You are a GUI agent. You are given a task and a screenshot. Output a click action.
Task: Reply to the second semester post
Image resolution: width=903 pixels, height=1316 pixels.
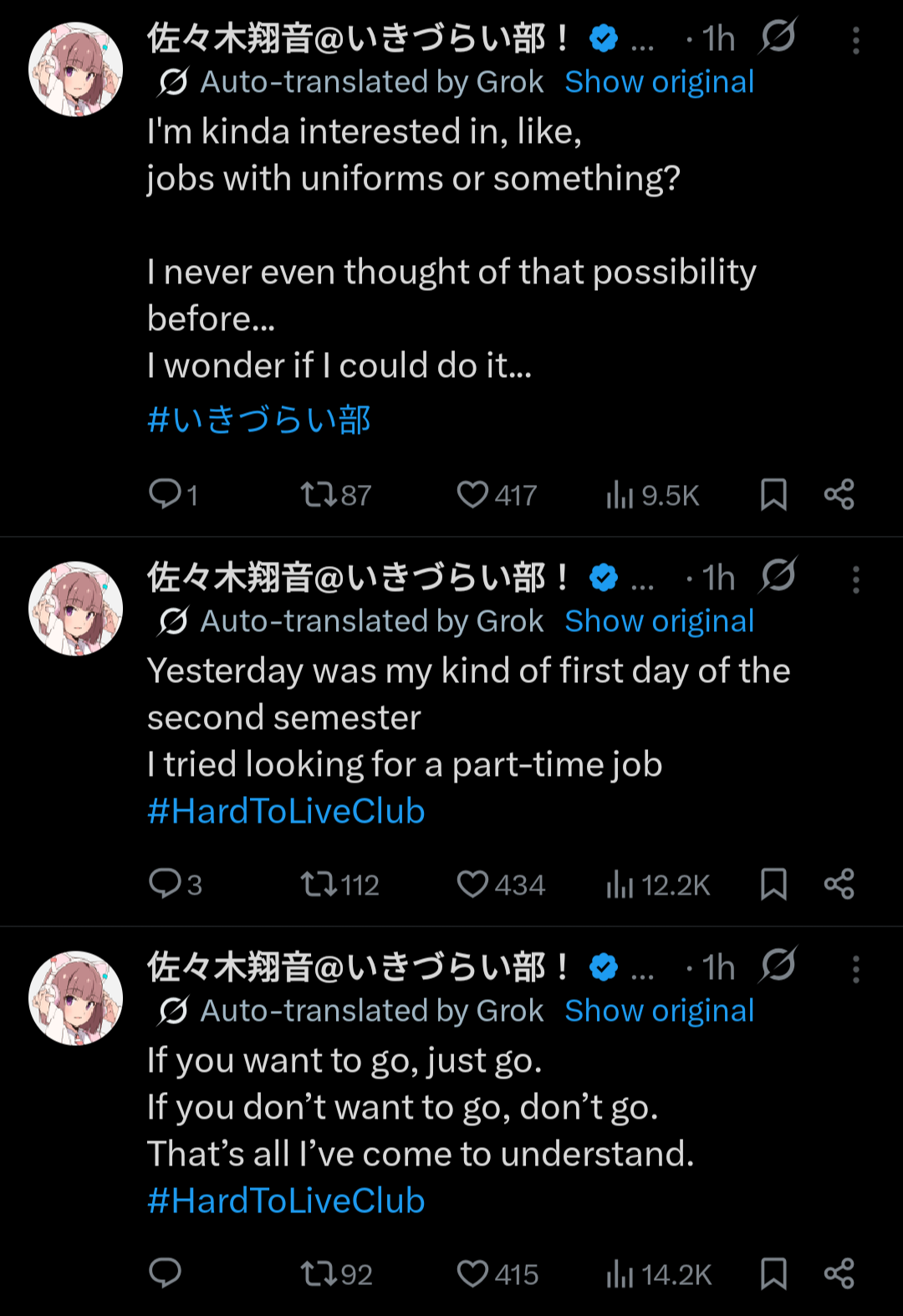coord(165,885)
